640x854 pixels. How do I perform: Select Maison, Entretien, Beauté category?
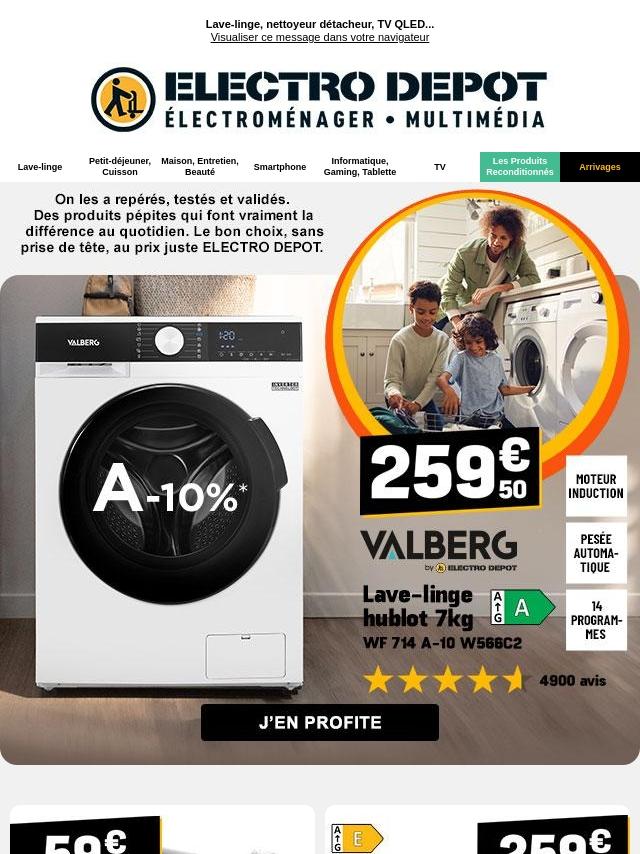tap(200, 166)
